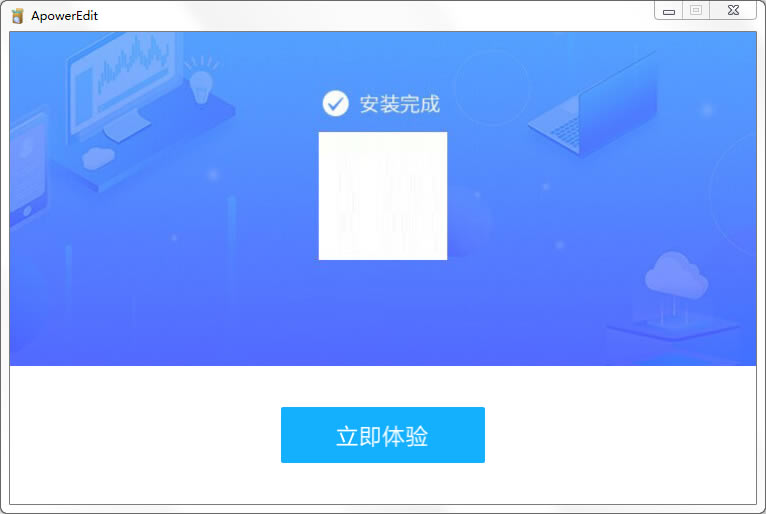766x514 pixels.
Task: Close the ApowerEdit installer window
Action: [x=733, y=11]
